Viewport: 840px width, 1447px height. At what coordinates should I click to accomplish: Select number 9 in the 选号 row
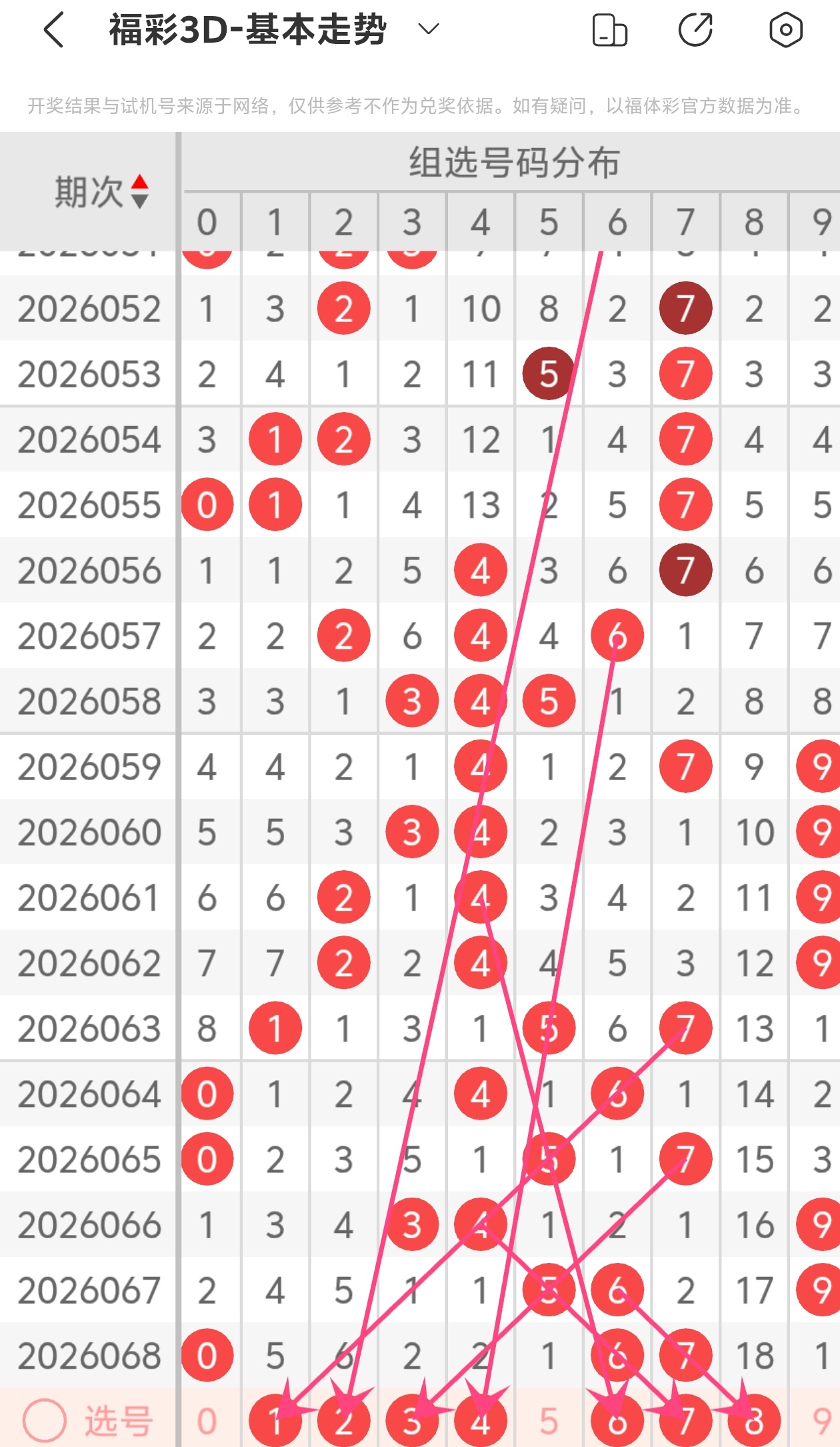coord(821,1421)
